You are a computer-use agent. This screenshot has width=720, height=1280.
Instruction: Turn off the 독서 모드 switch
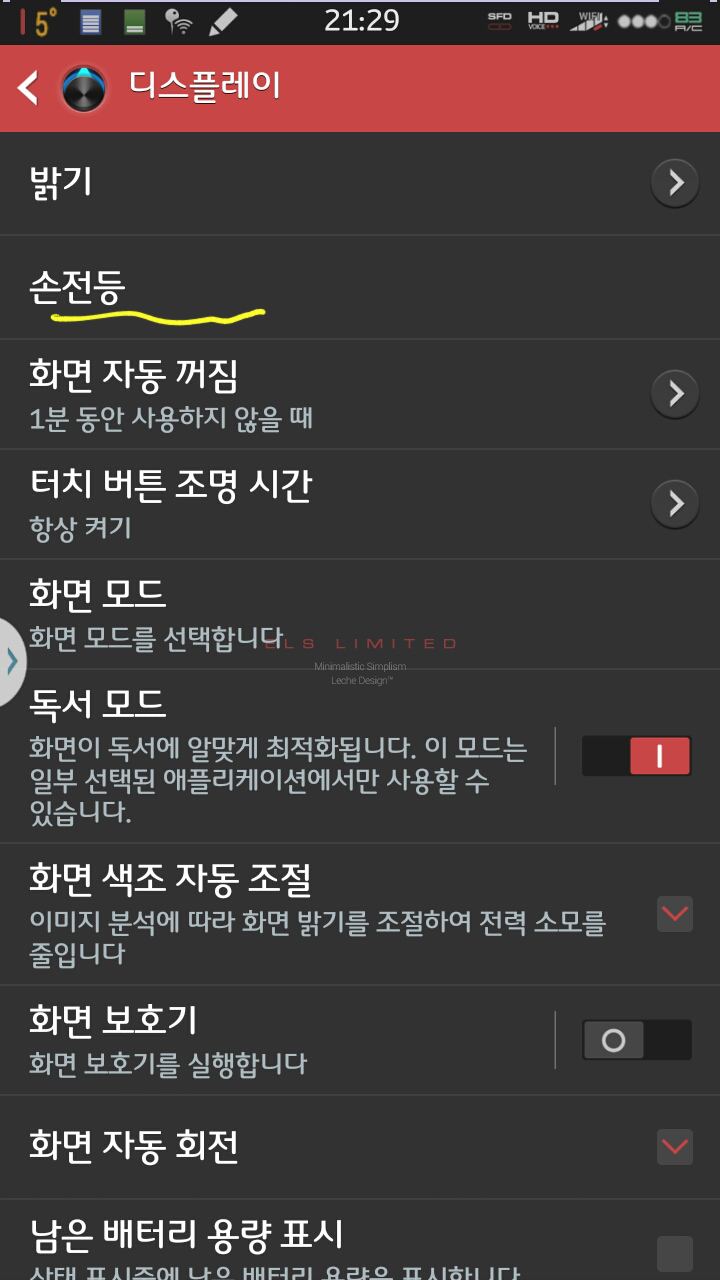tap(636, 756)
